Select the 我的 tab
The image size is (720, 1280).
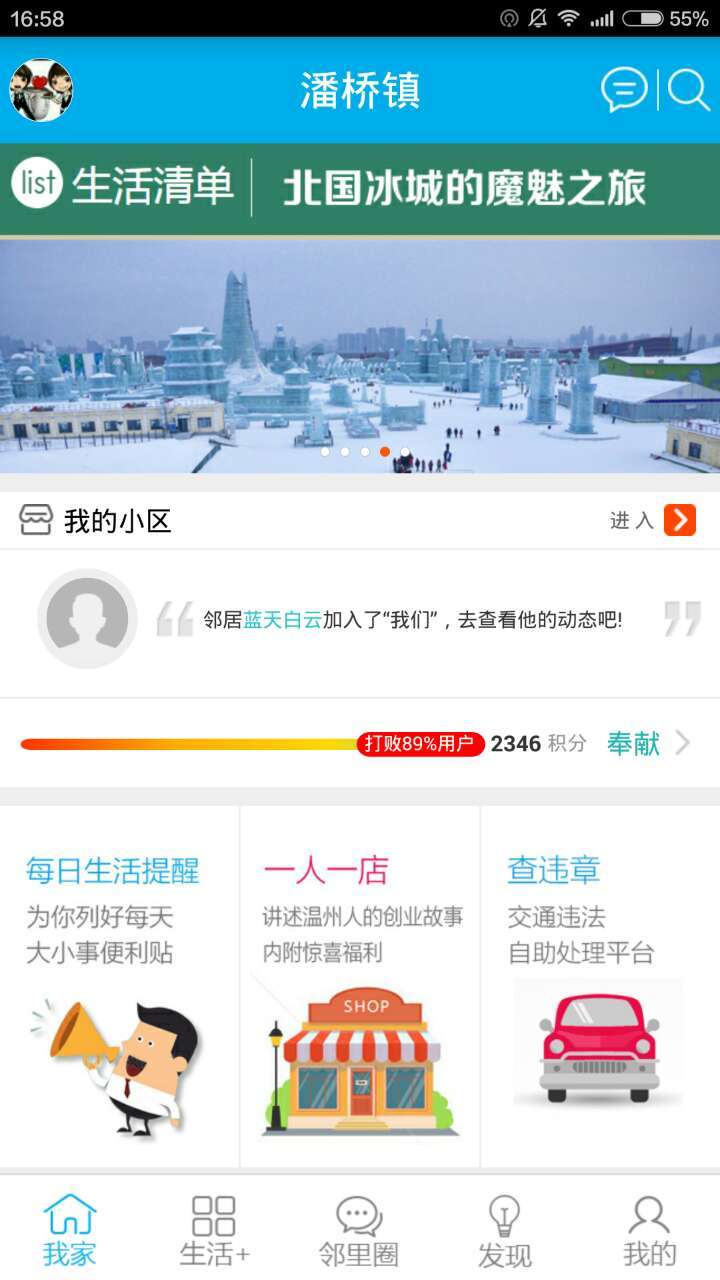pos(650,1228)
